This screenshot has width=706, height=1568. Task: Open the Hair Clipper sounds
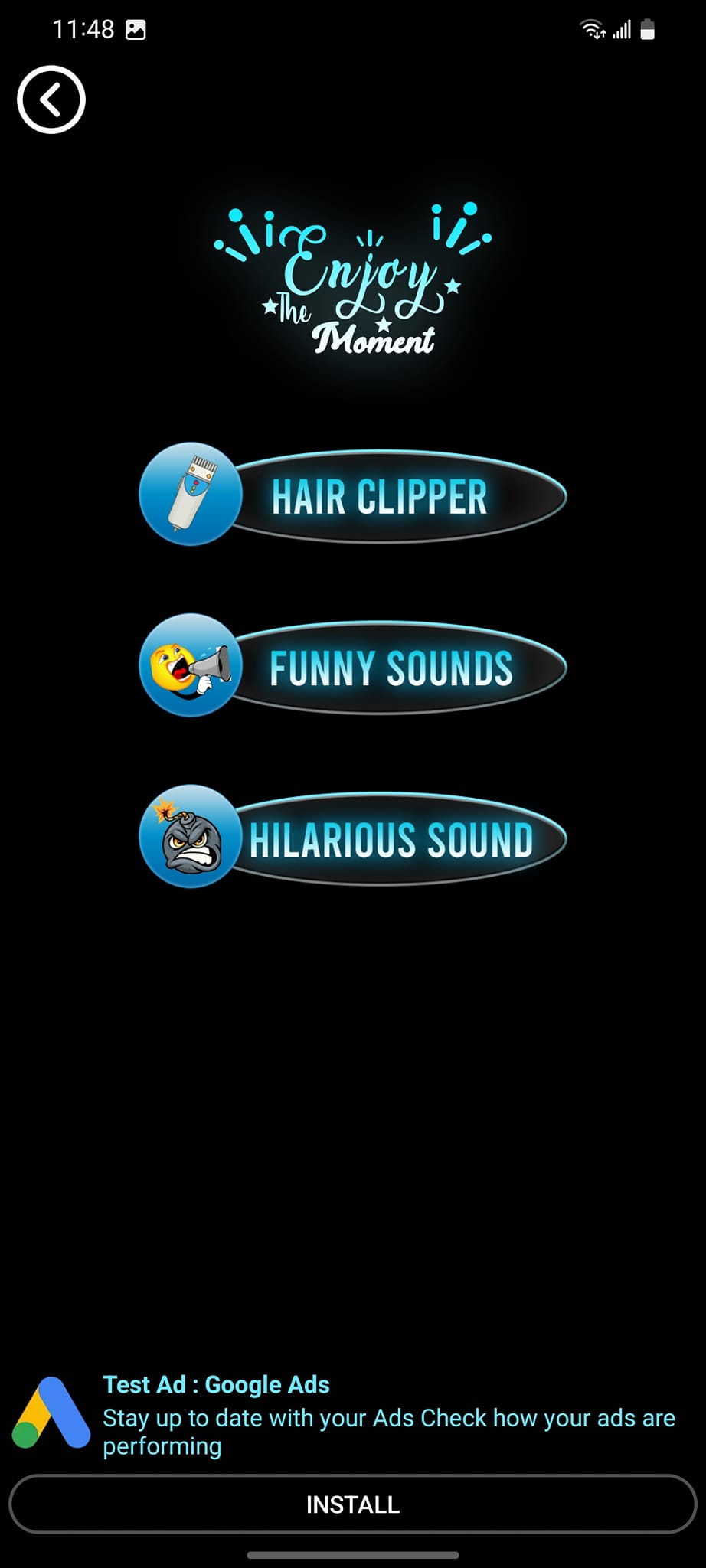(x=353, y=496)
